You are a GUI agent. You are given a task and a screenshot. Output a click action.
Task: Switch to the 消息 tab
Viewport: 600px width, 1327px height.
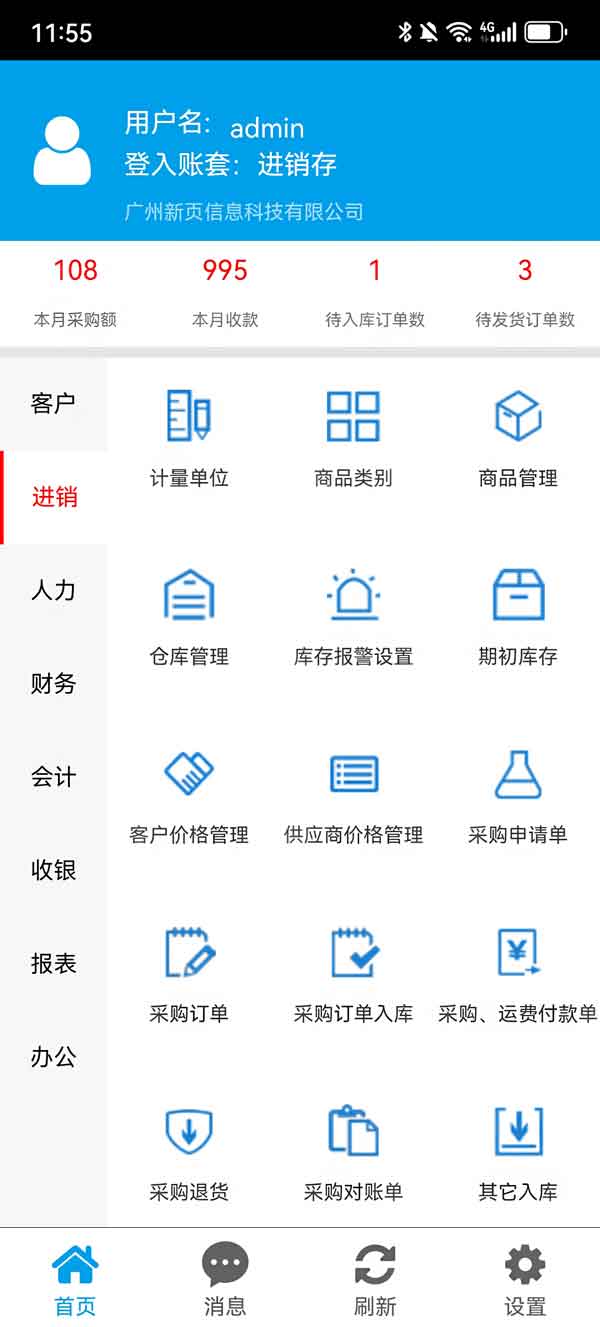coord(225,1279)
